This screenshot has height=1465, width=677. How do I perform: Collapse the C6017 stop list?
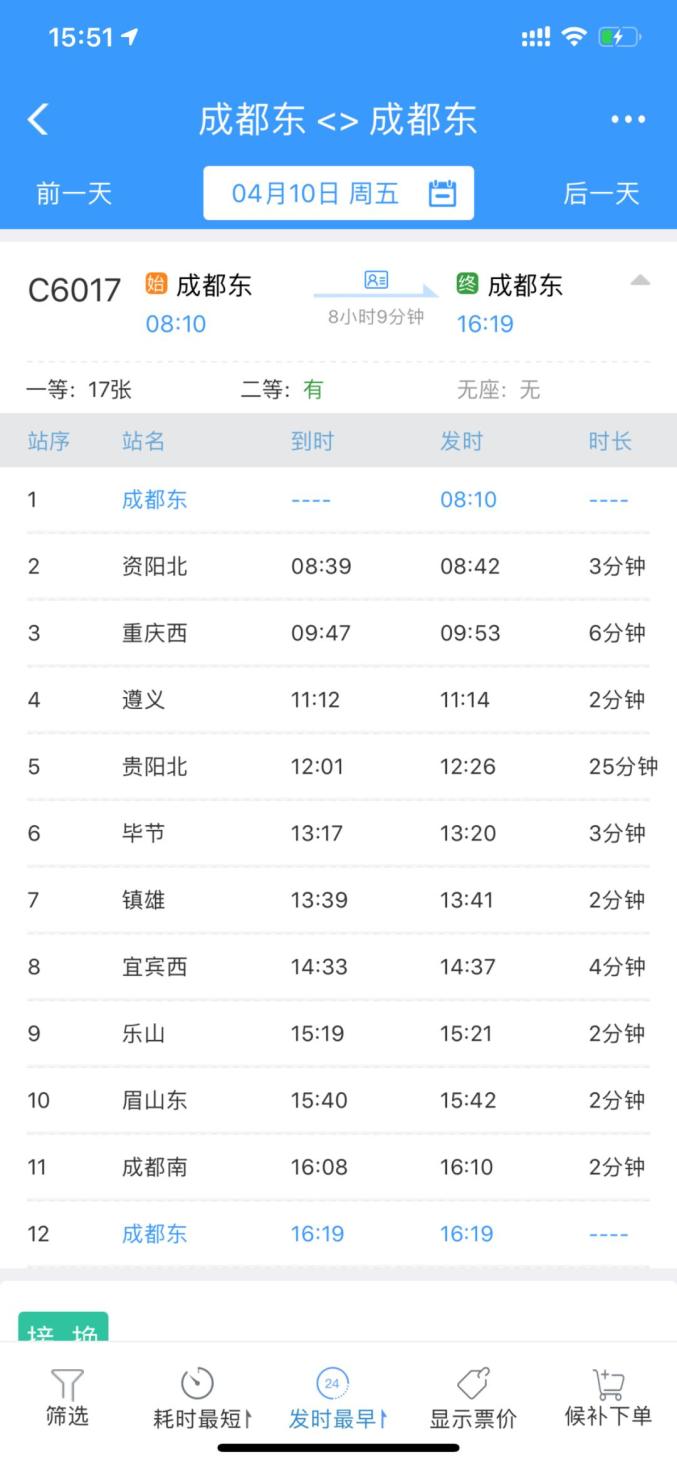pos(640,281)
